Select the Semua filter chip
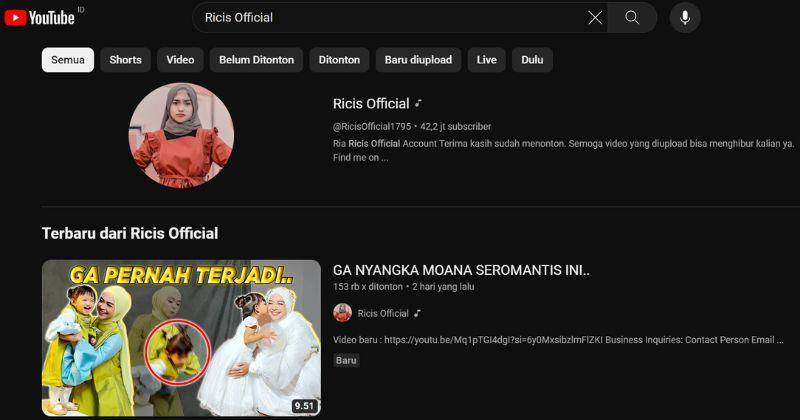Image resolution: width=800 pixels, height=420 pixels. [x=68, y=60]
